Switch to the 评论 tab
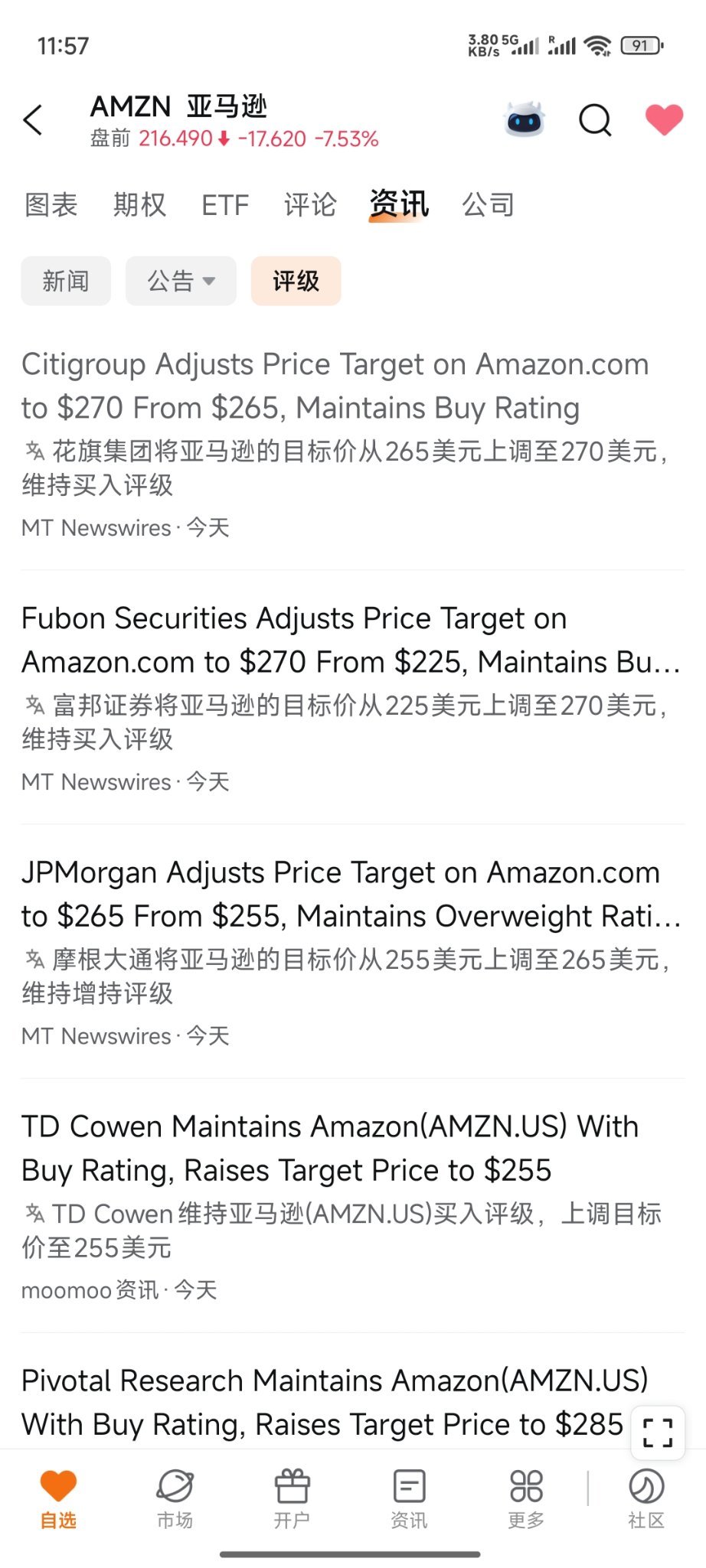Viewport: 706px width, 1568px height. (x=310, y=204)
